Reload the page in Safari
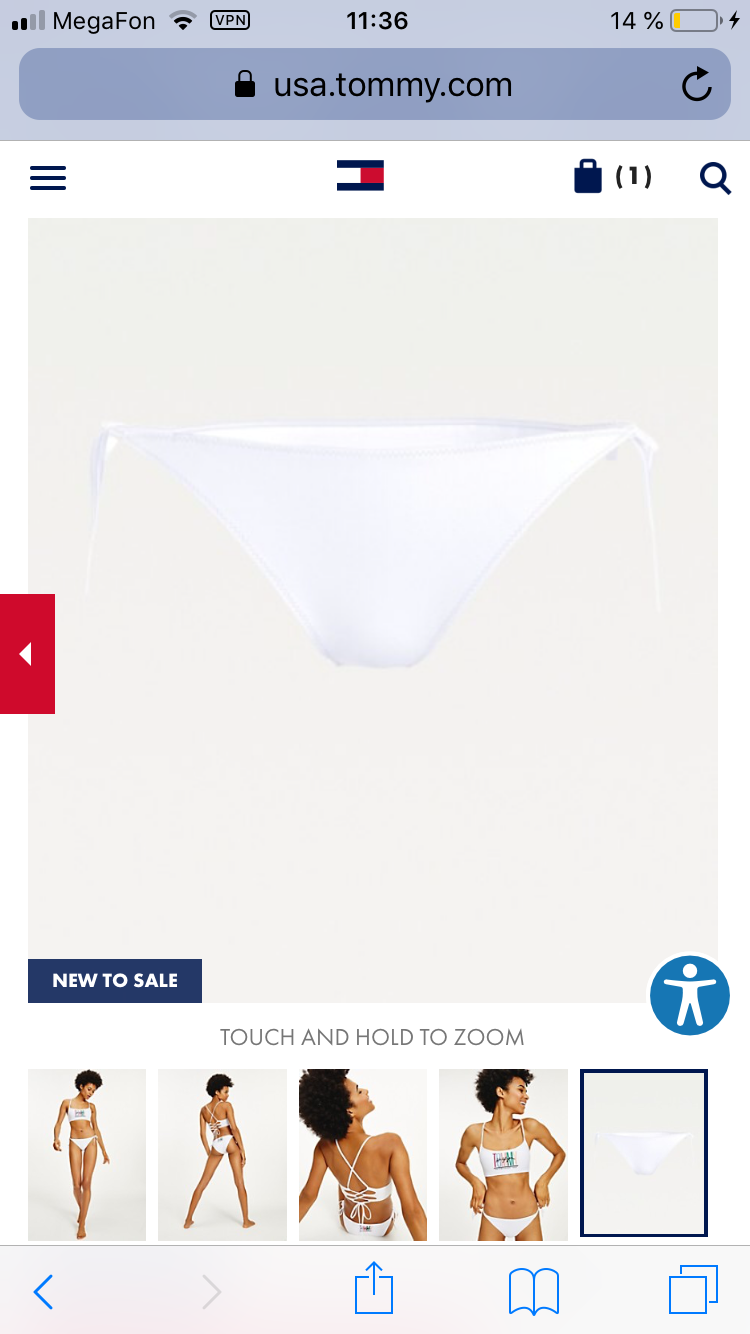Screen dimensions: 750x1334 tap(696, 85)
